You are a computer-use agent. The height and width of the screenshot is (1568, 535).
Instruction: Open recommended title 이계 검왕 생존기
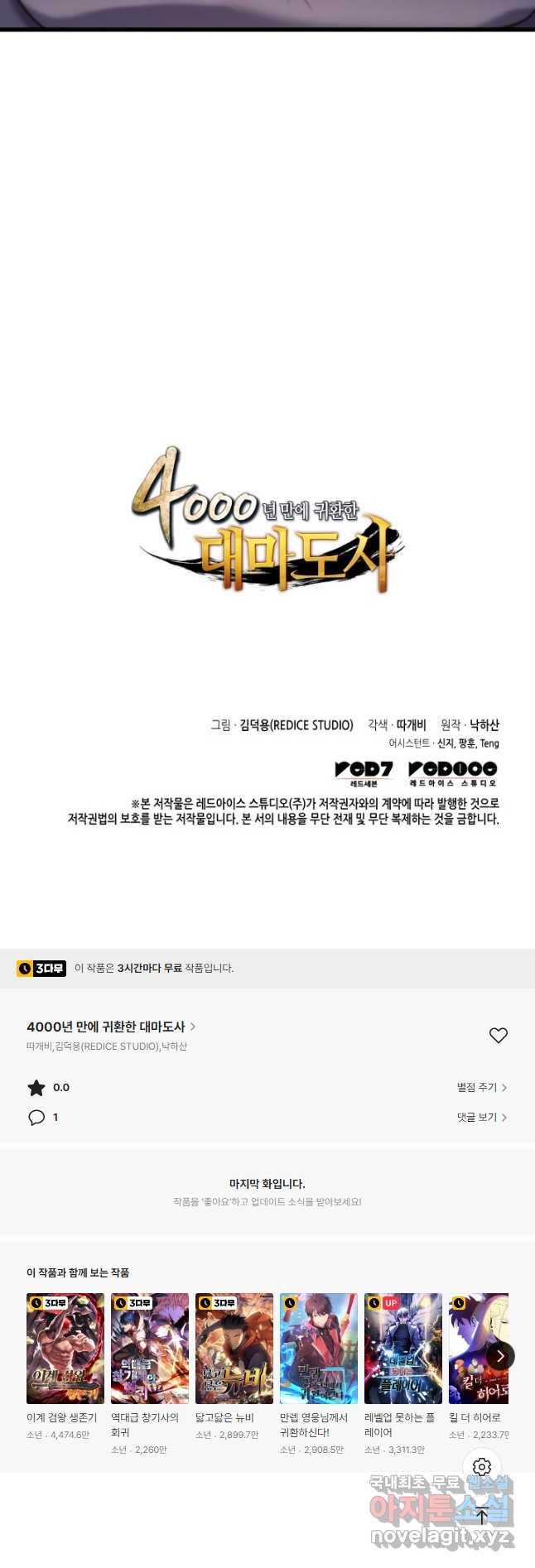coord(65,1349)
